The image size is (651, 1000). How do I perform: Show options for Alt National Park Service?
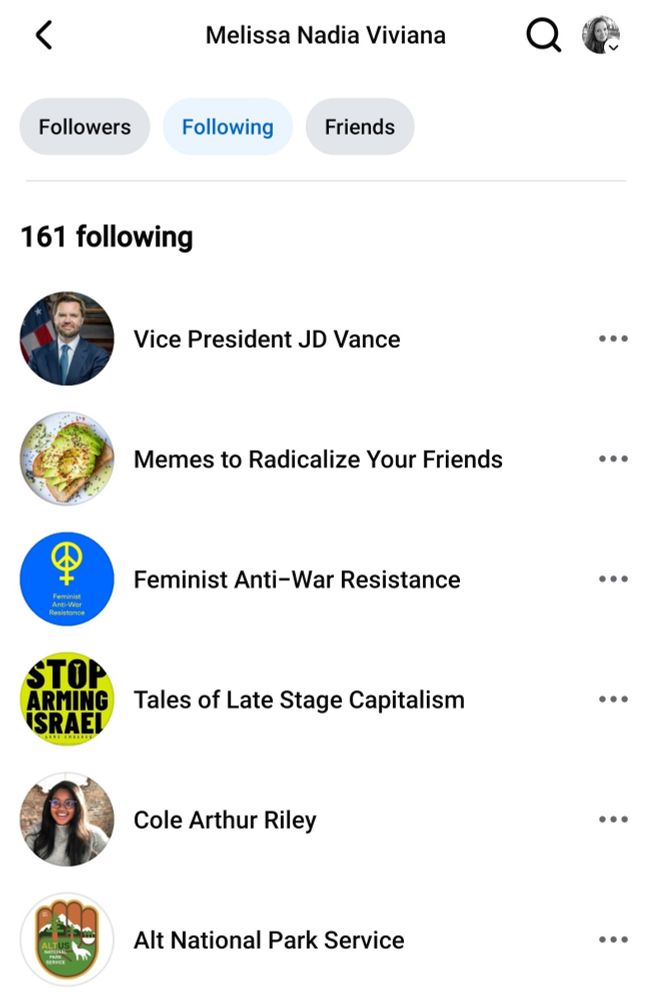pos(612,940)
